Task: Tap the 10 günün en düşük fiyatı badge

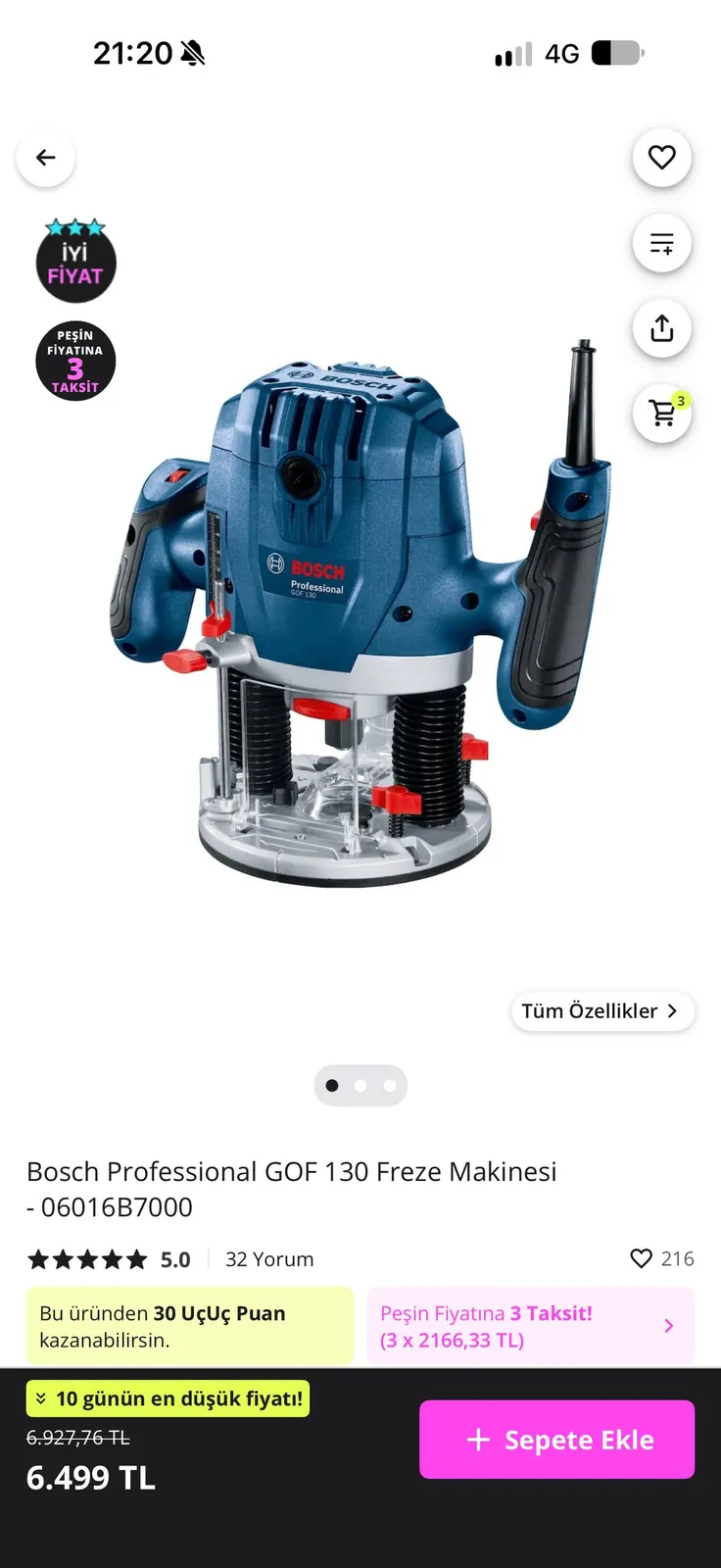Action: pos(168,1398)
